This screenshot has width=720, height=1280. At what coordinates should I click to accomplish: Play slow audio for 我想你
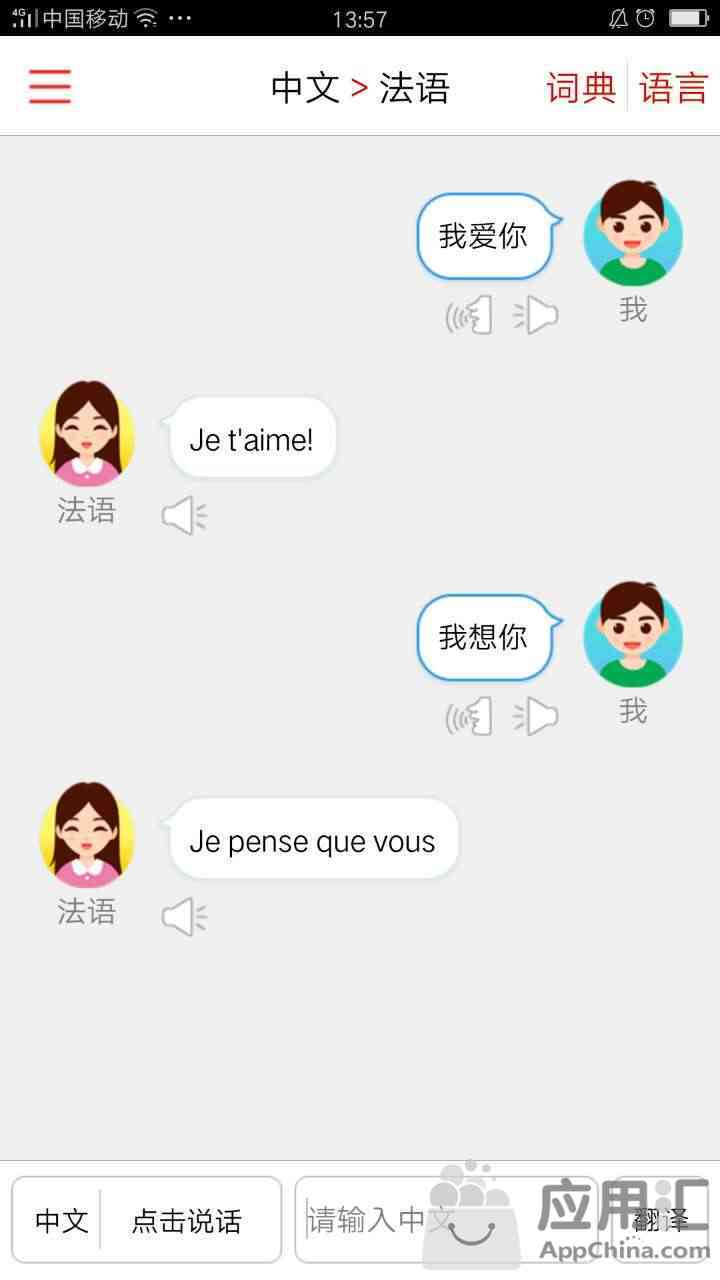click(x=469, y=716)
